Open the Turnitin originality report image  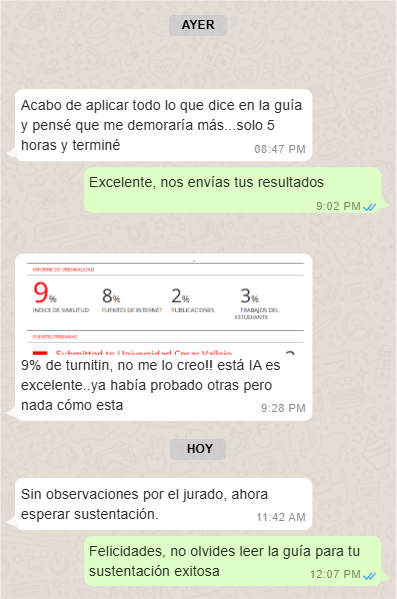click(164, 306)
